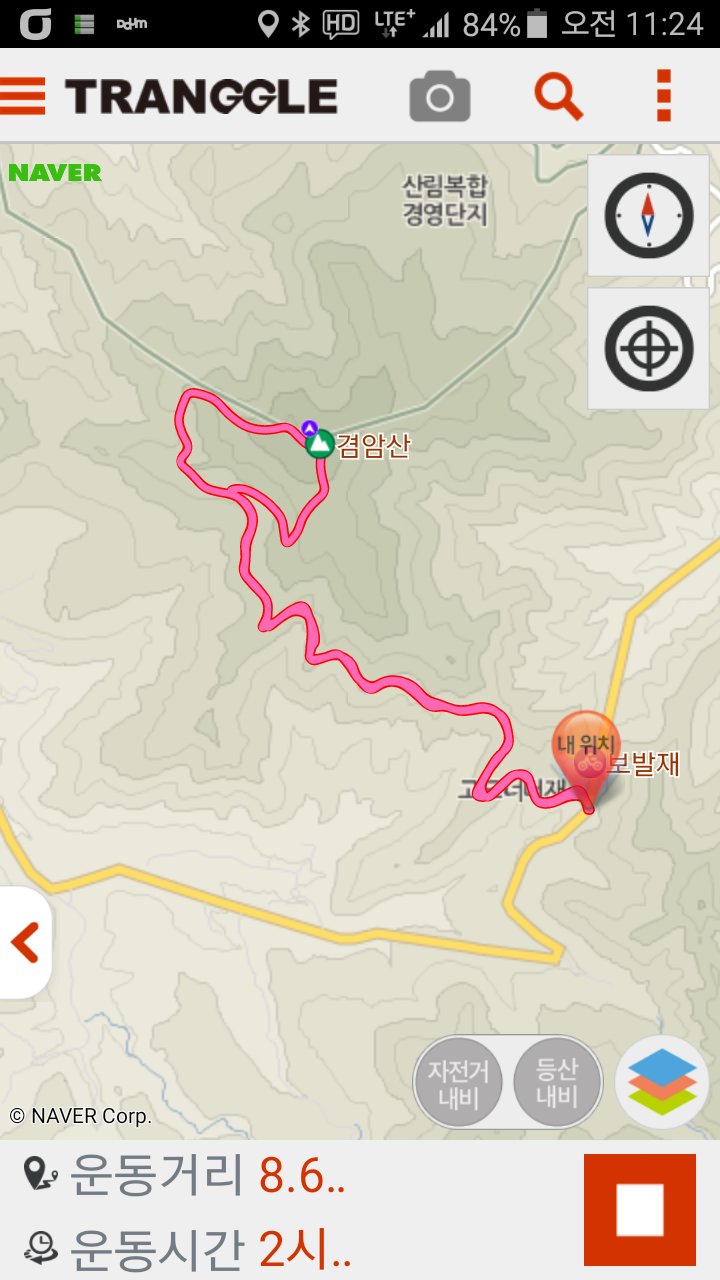The image size is (720, 1280).
Task: Select 등산 내비 hiking navigation
Action: pyautogui.click(x=557, y=1083)
